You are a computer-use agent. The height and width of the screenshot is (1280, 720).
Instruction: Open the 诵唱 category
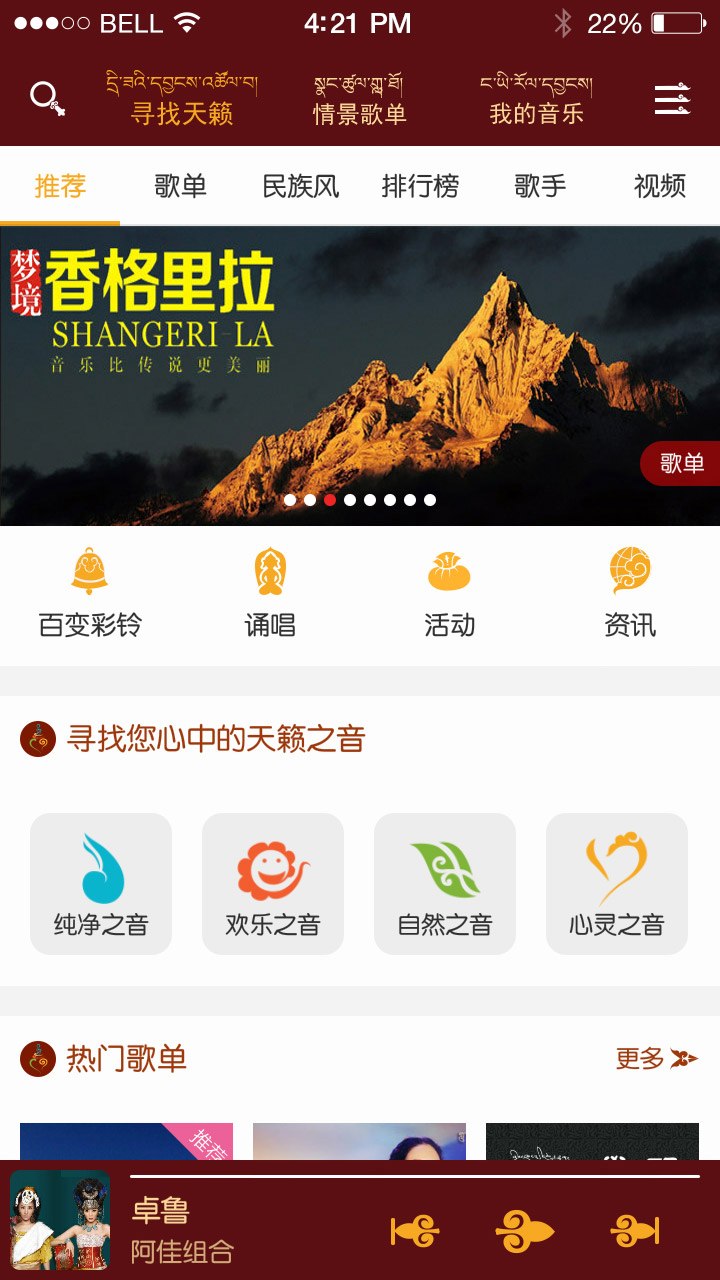270,595
